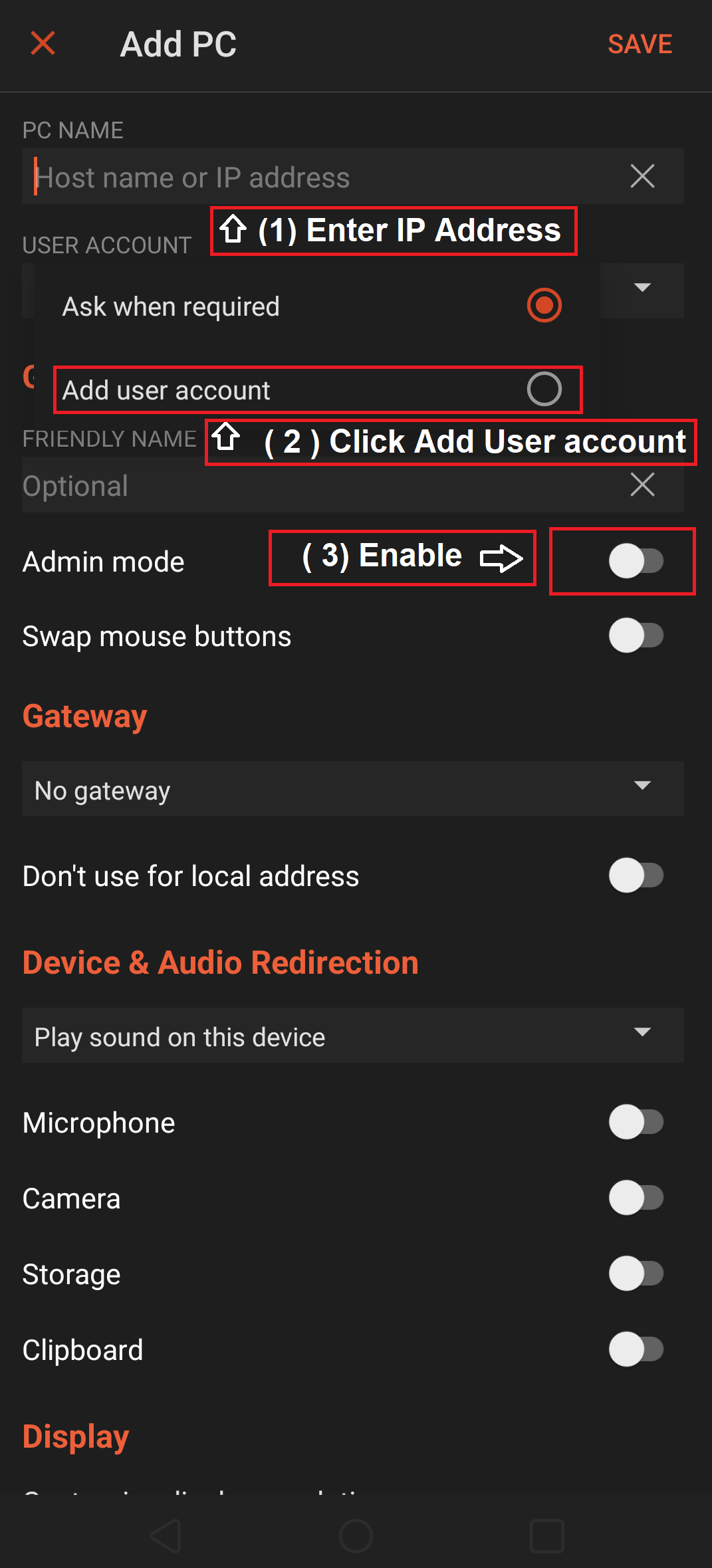Open Play sound on this device dropdown
712x1568 pixels.
click(353, 1036)
